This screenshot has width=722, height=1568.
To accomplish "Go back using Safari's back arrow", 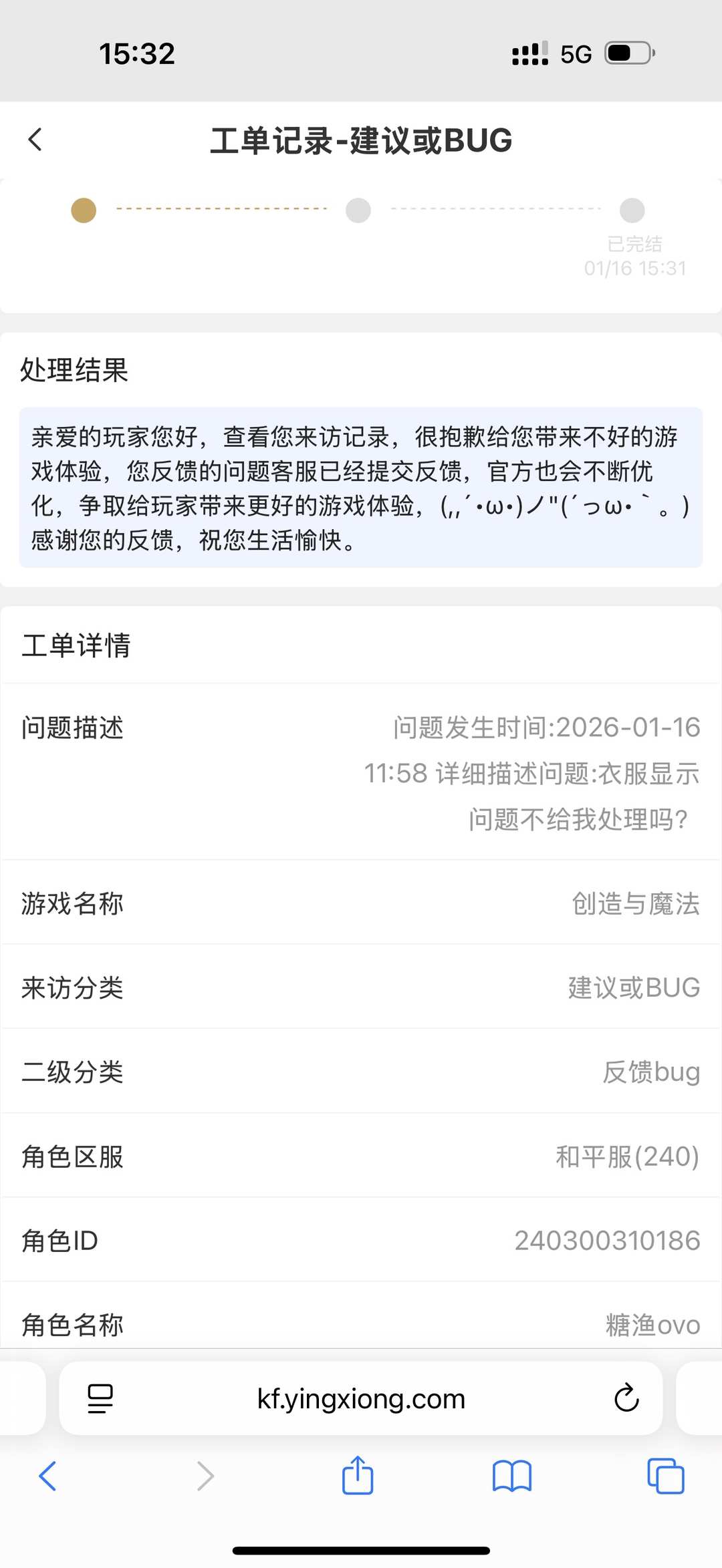I will click(48, 1476).
